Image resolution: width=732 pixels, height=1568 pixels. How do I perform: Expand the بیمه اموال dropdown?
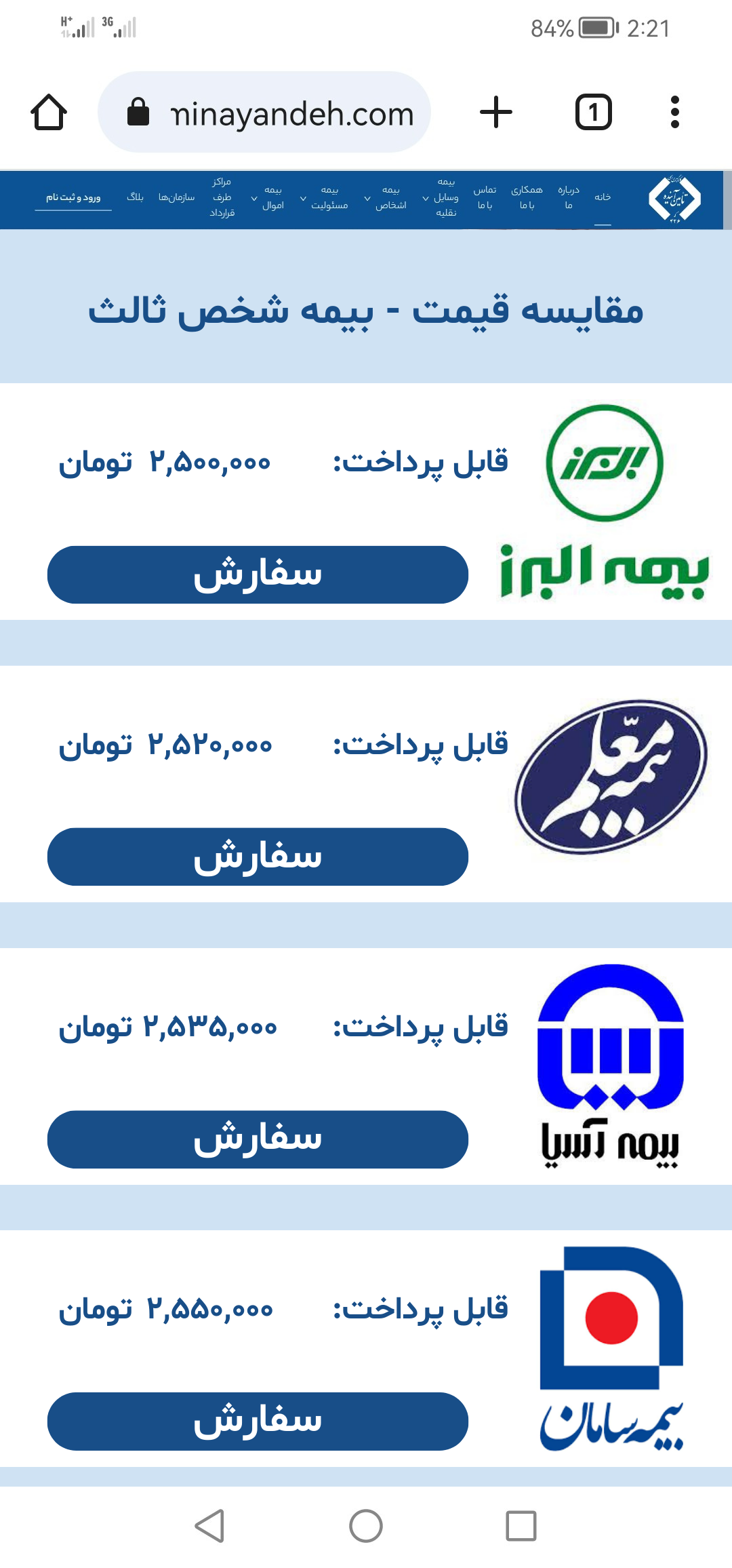[268, 197]
